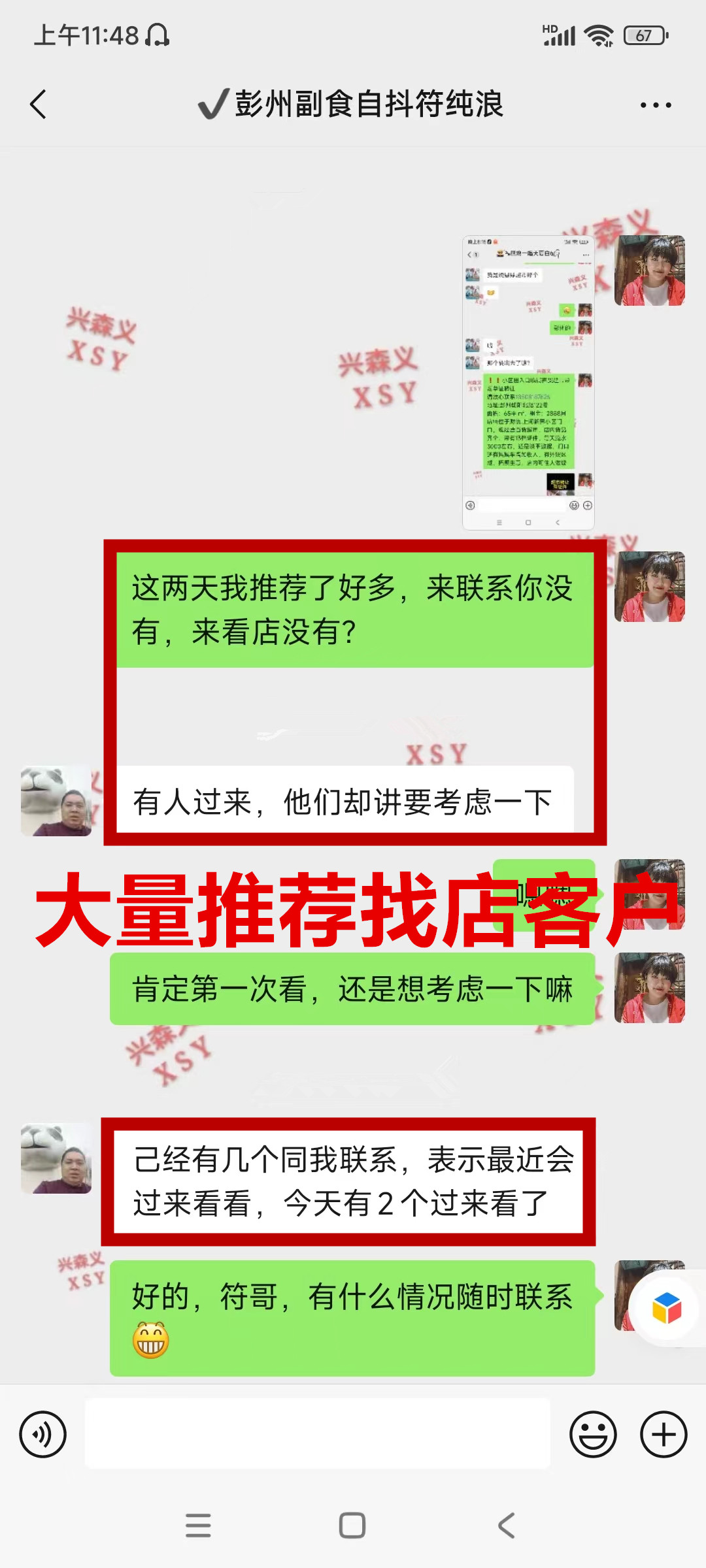Switch to voice message input
Viewport: 706px width, 1568px height.
click(43, 1435)
